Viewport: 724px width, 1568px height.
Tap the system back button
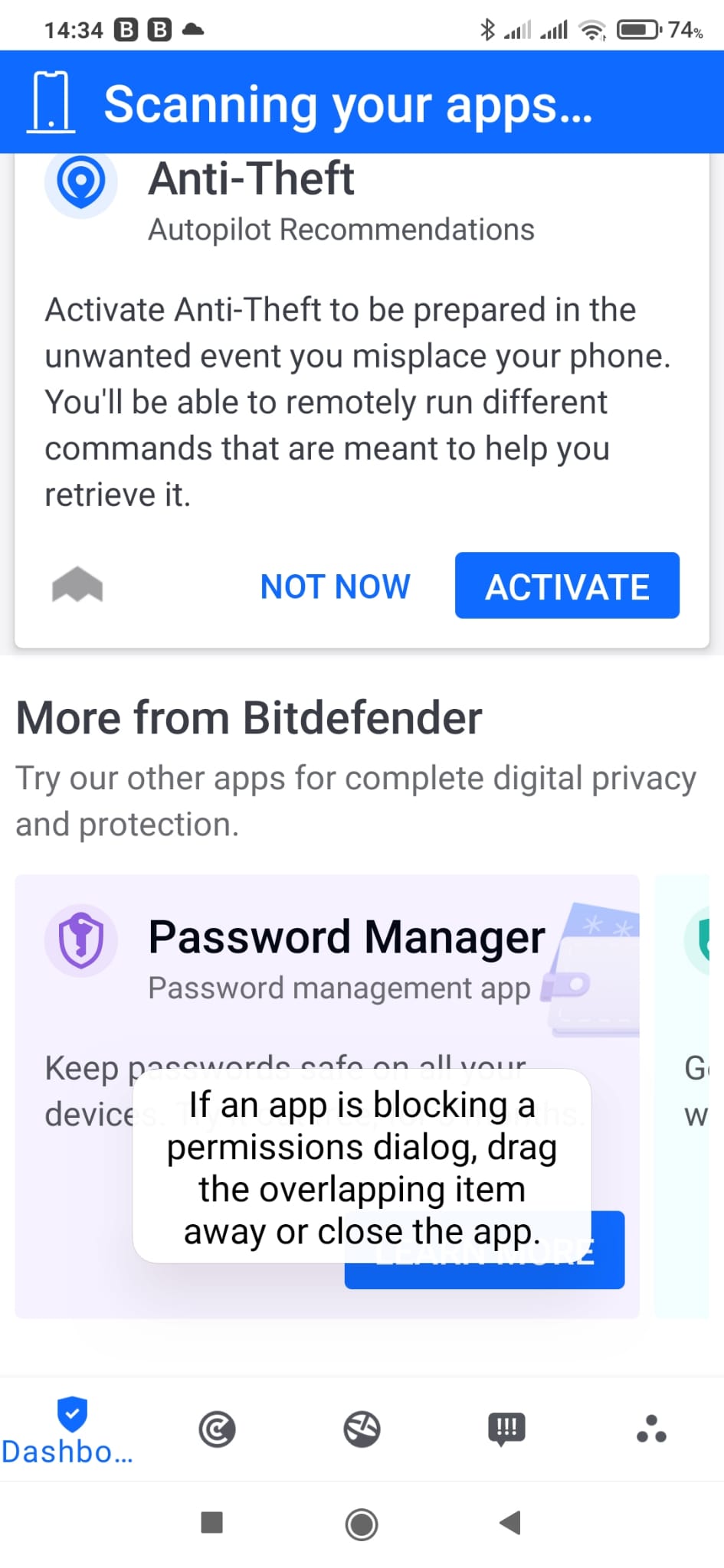510,1523
